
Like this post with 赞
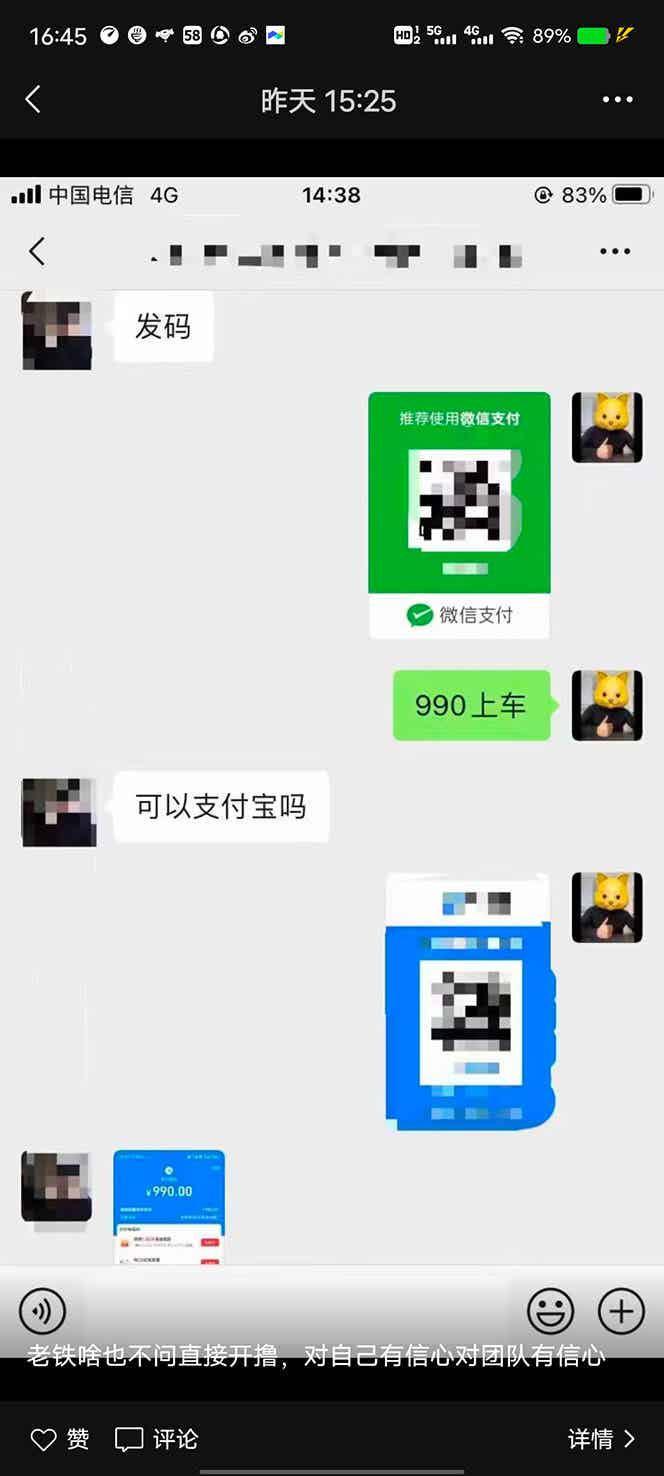pyautogui.click(x=59, y=1439)
